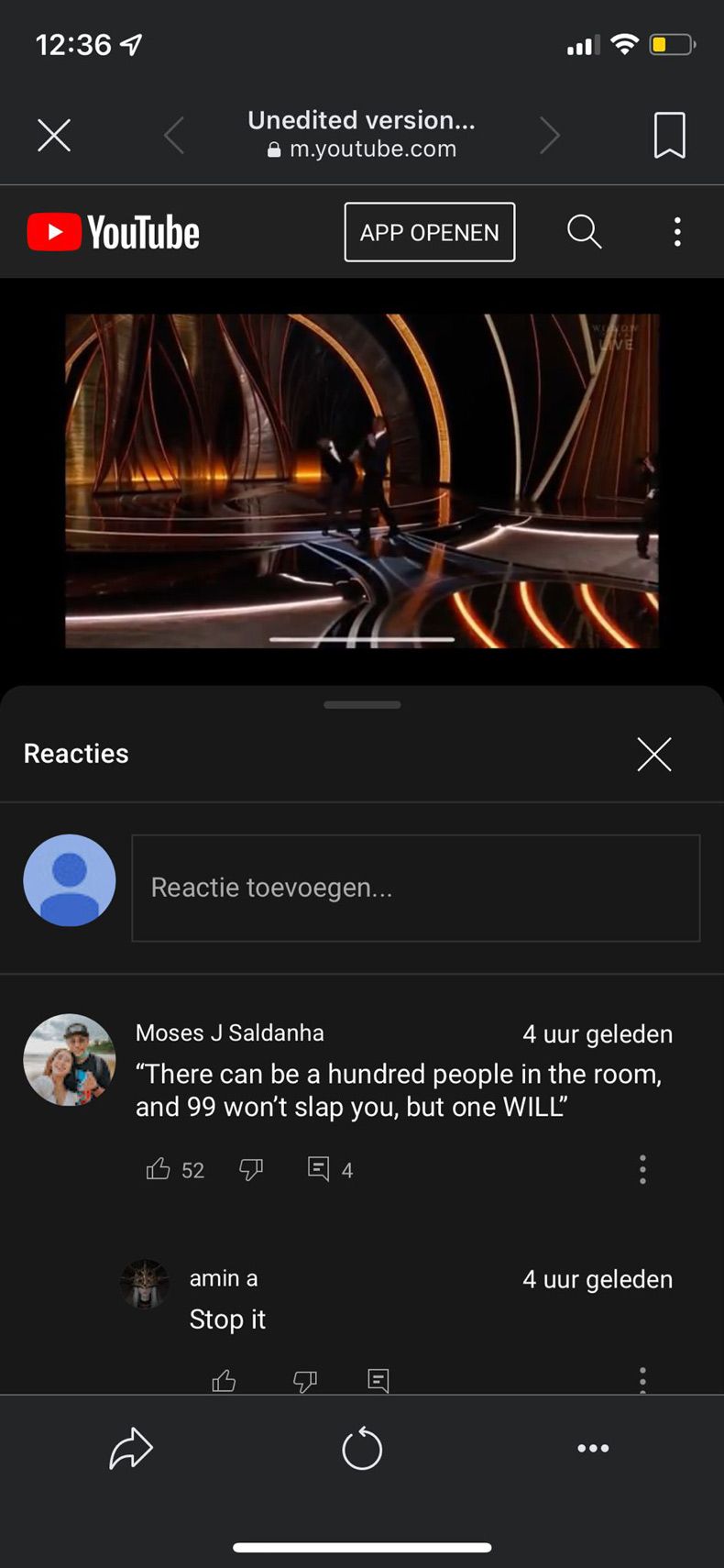Tap the Reactie toevoegen input field

click(x=415, y=888)
